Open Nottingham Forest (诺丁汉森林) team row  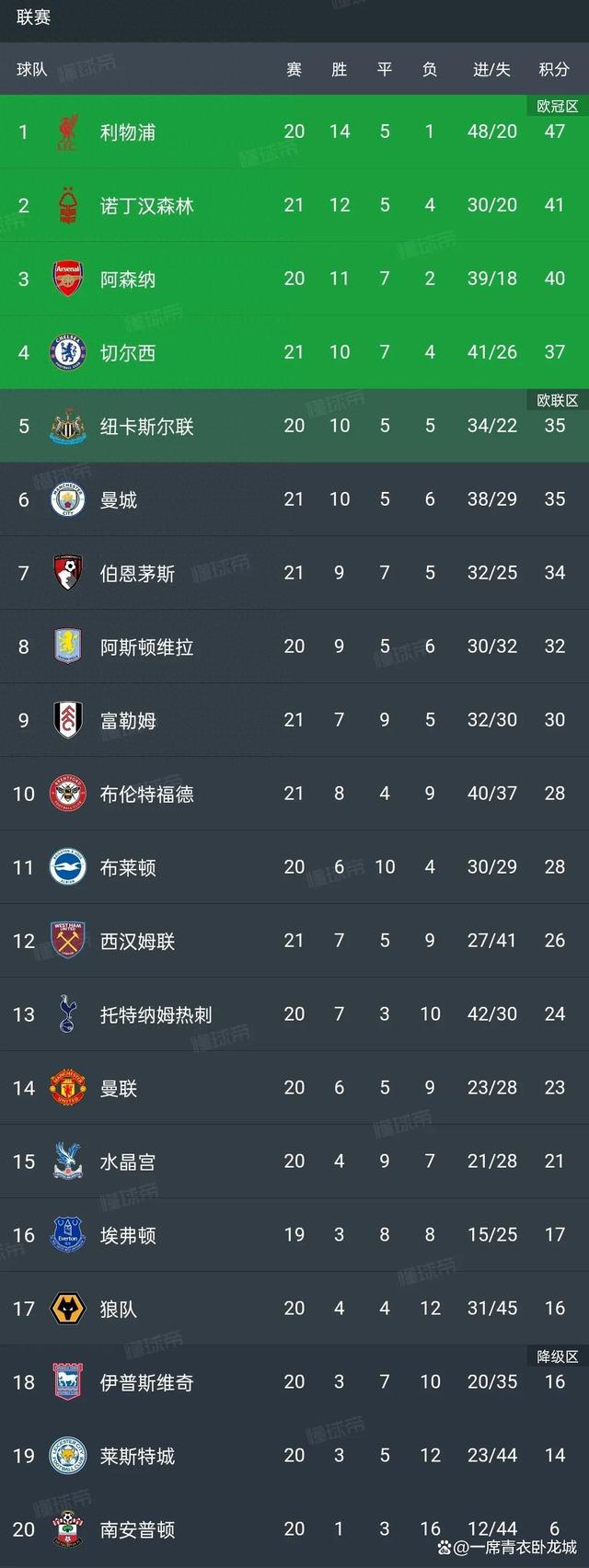coord(146,205)
